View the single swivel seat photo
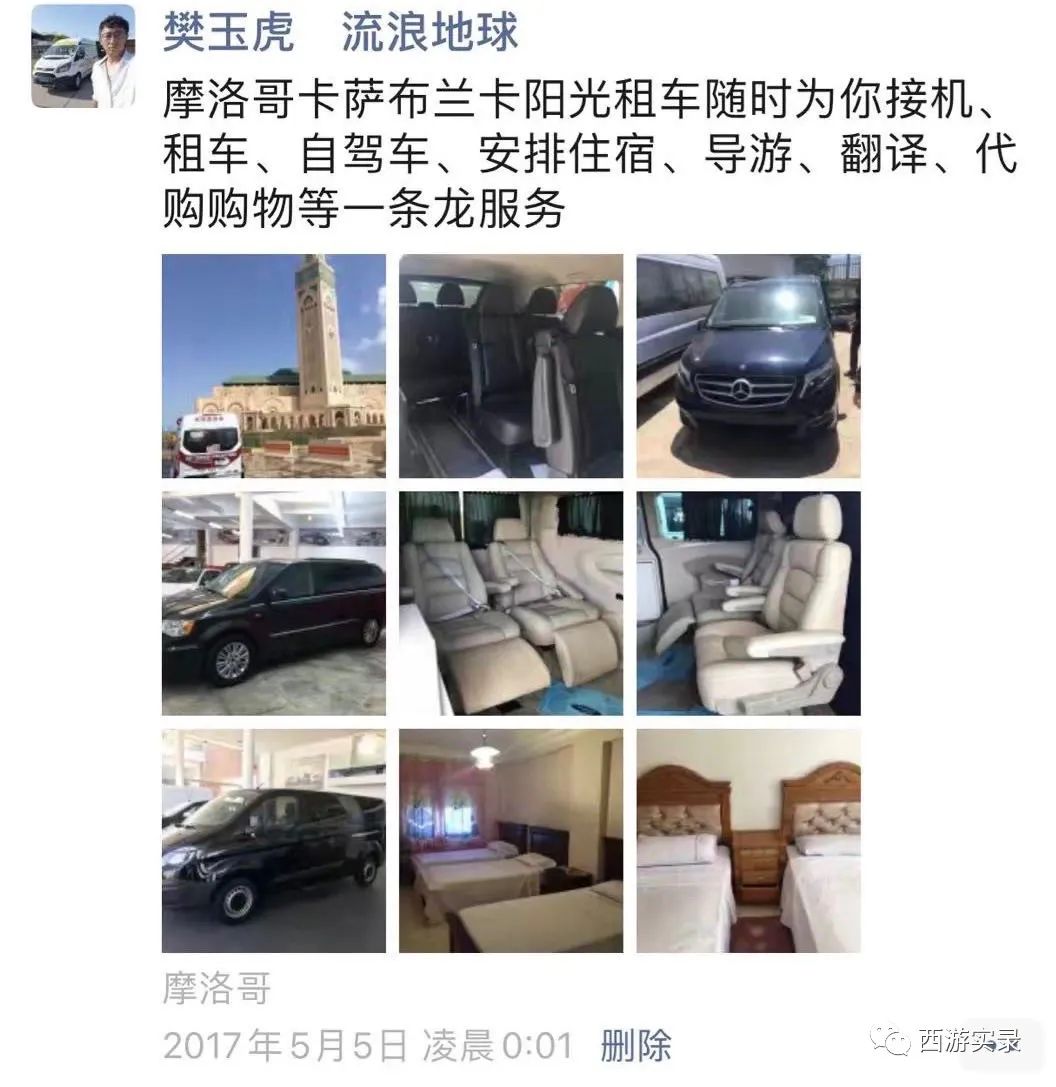 [748, 600]
